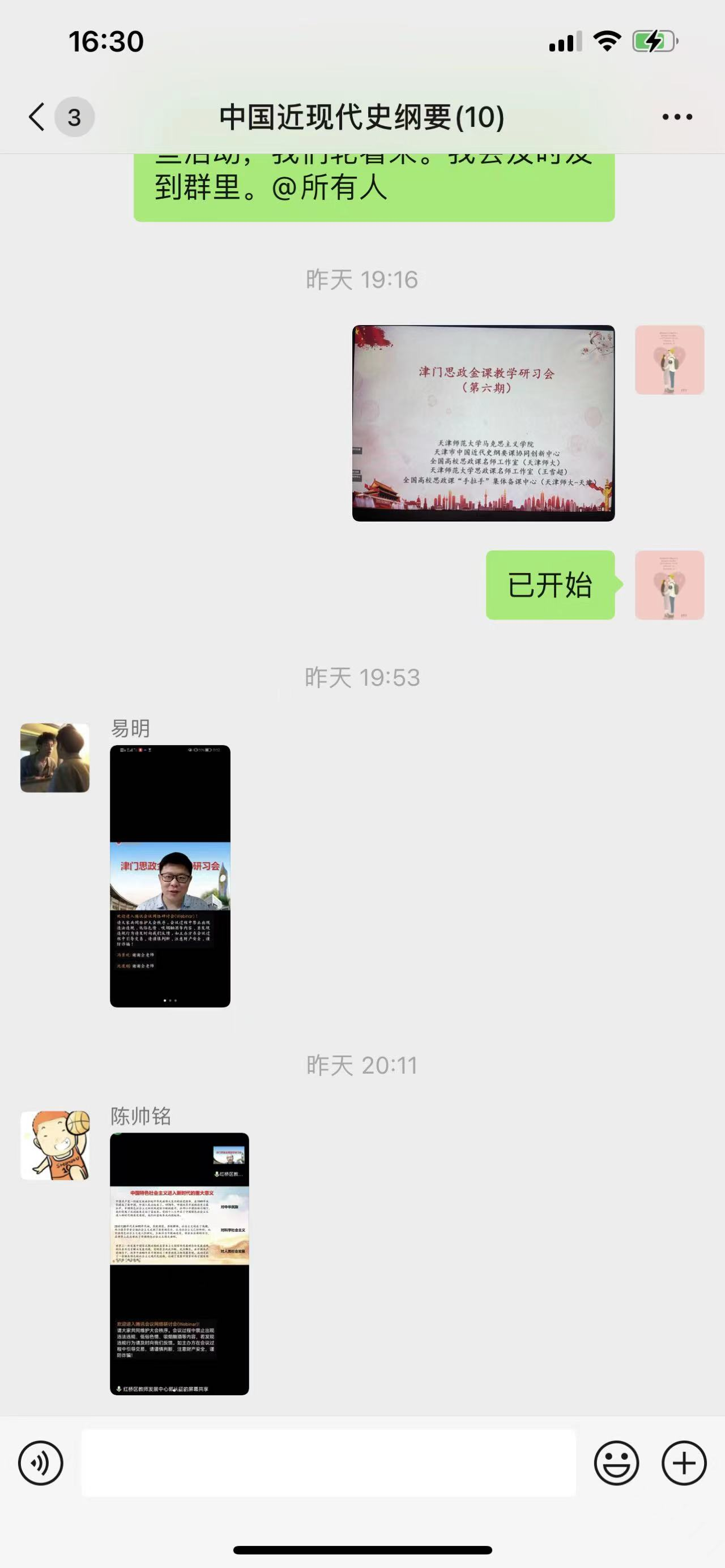Tap my own avatar beside 已开始 message
725x1568 pixels.
669,585
